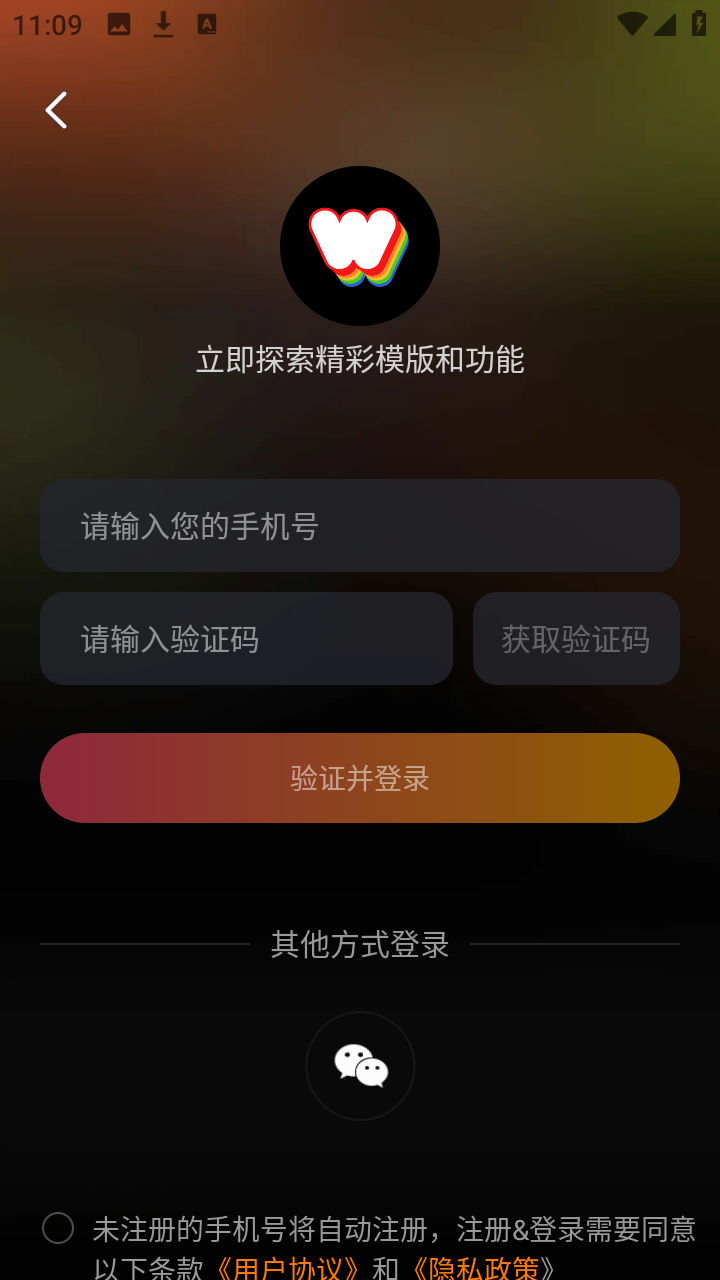Select WeChat login icon
This screenshot has height=1280, width=720.
(360, 1065)
